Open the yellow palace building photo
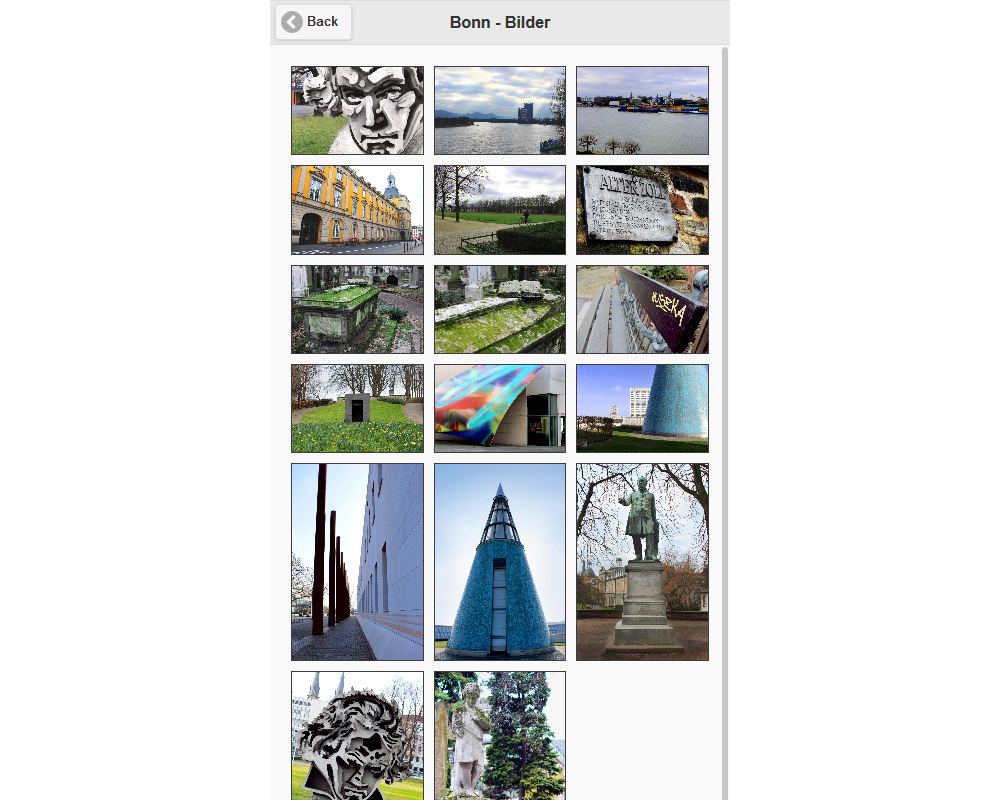1000x800 pixels. pos(357,210)
